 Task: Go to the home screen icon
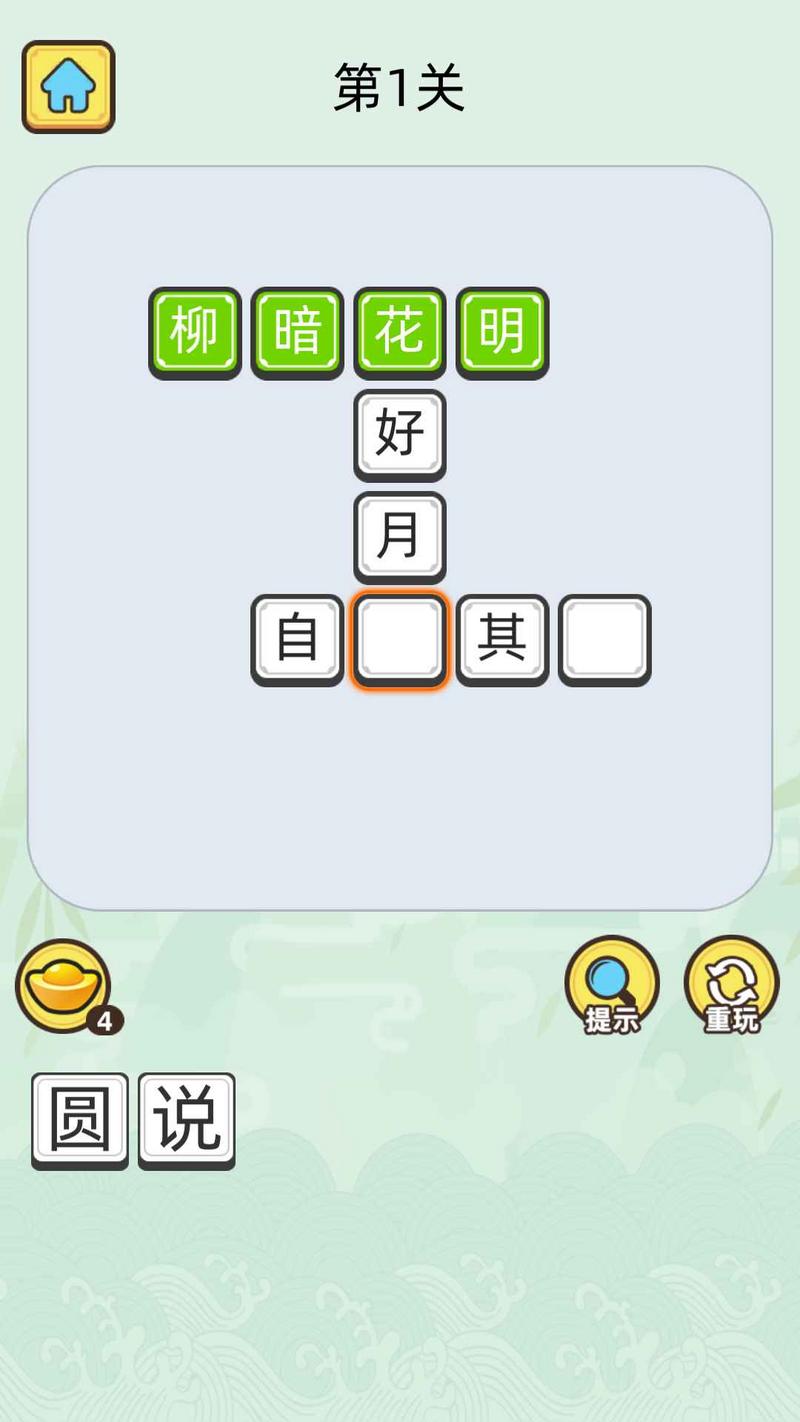(68, 87)
